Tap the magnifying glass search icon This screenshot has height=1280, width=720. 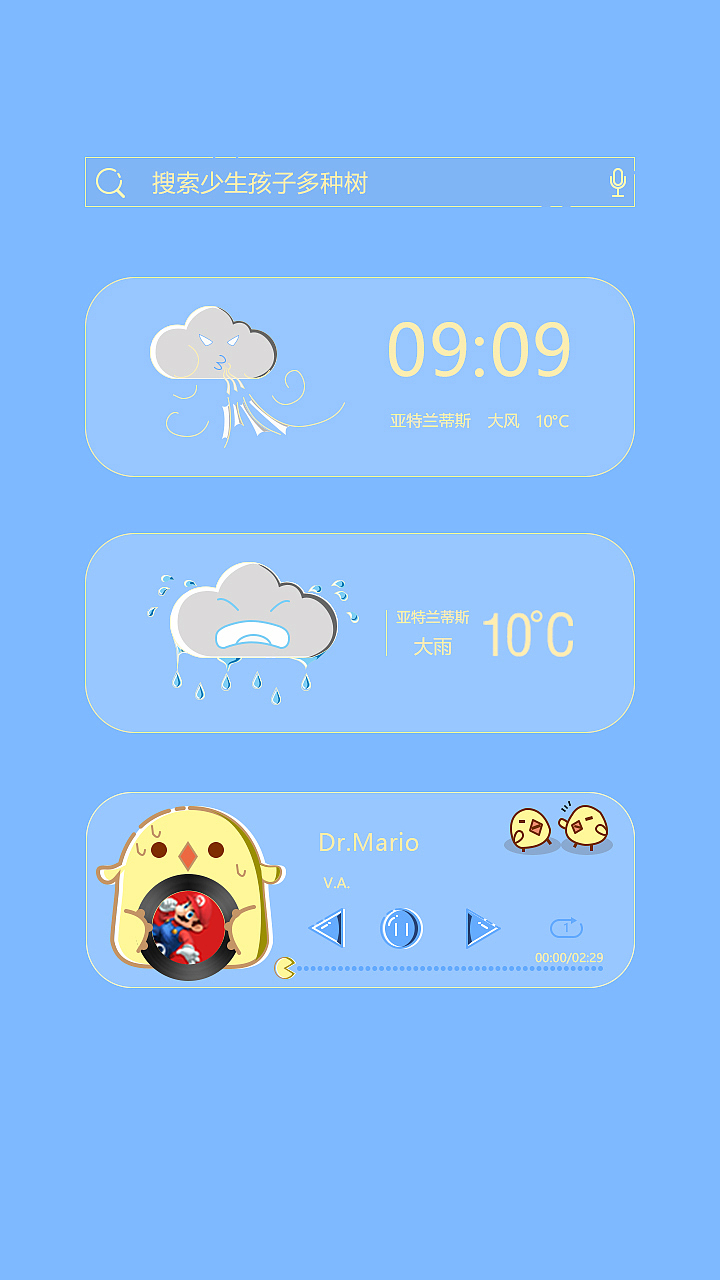pos(110,181)
